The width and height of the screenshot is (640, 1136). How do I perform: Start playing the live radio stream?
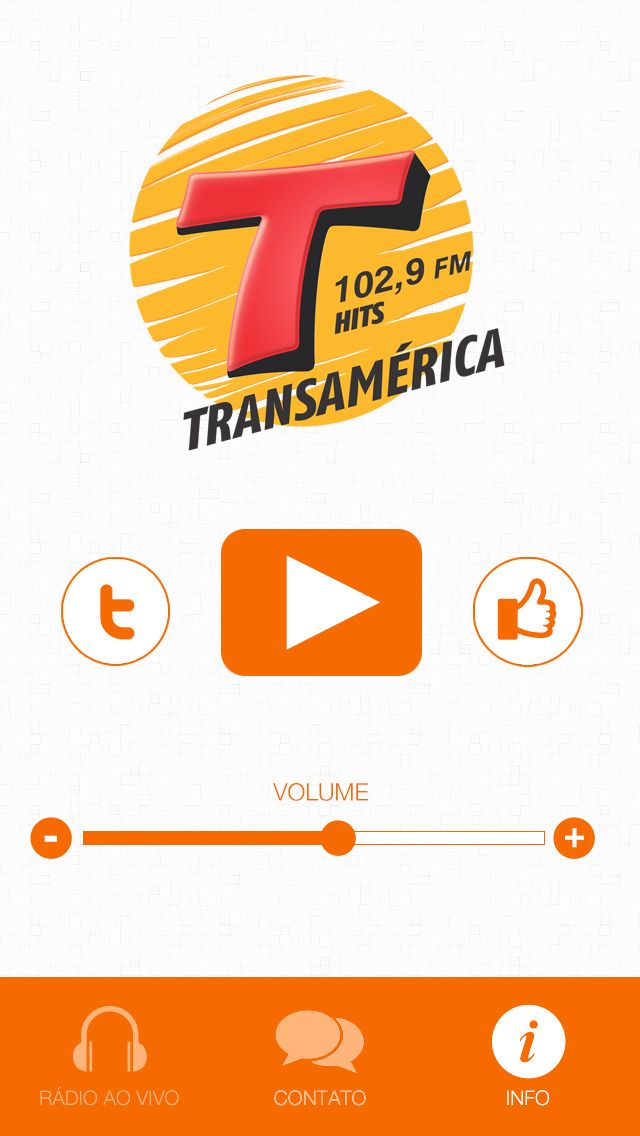point(321,602)
